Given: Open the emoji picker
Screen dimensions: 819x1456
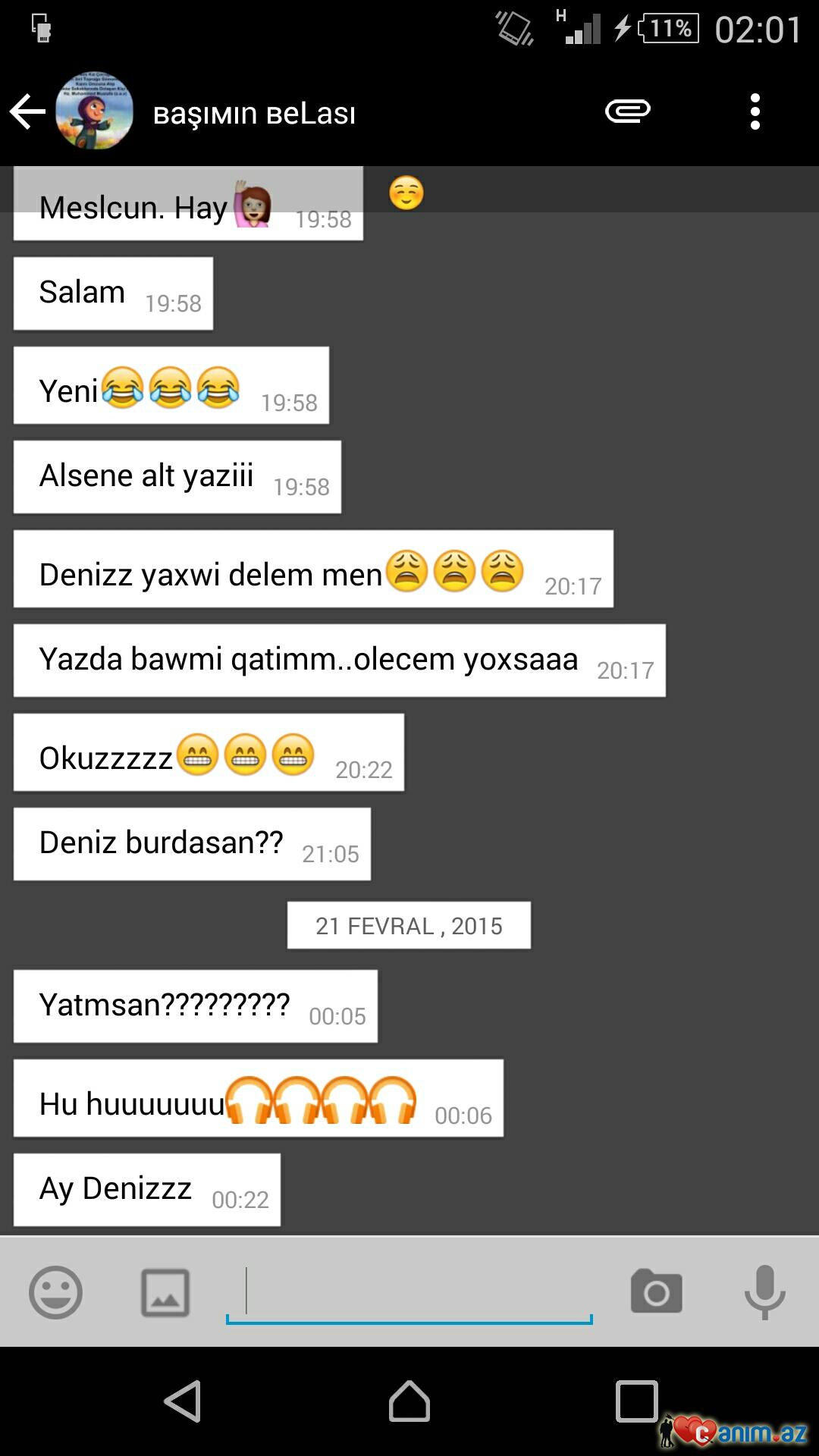Looking at the screenshot, I should [55, 1291].
